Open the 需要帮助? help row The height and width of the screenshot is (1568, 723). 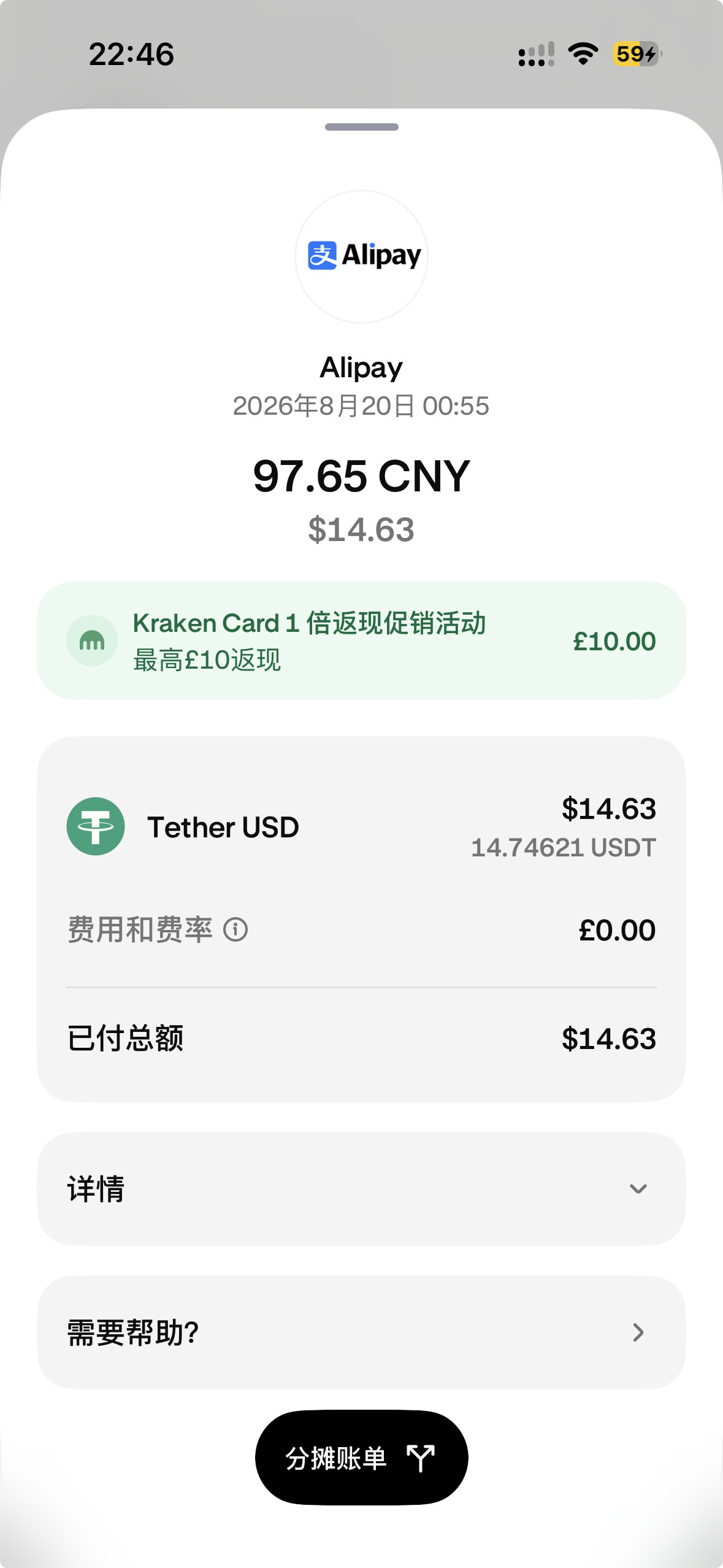coord(361,1332)
